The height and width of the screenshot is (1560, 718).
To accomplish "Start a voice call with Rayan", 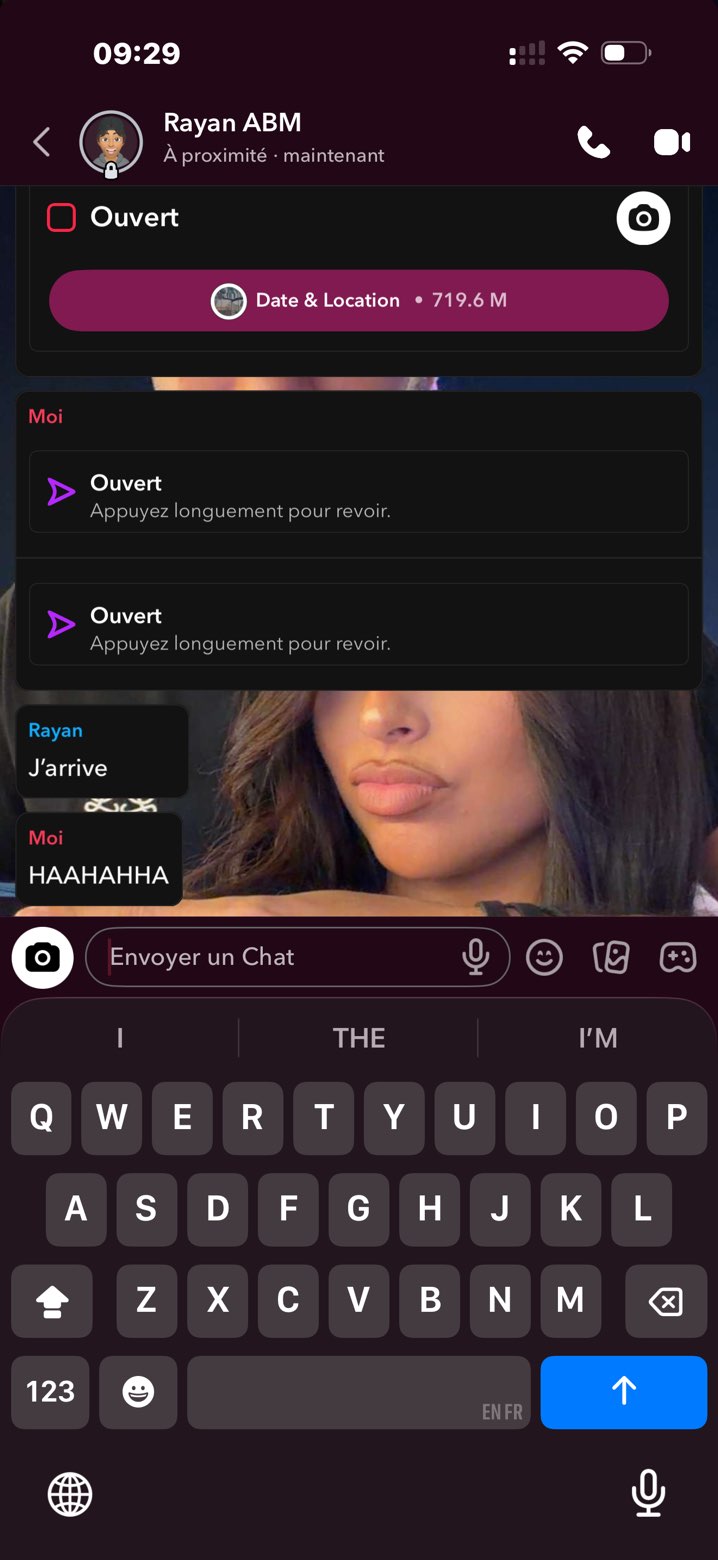I will pyautogui.click(x=593, y=143).
